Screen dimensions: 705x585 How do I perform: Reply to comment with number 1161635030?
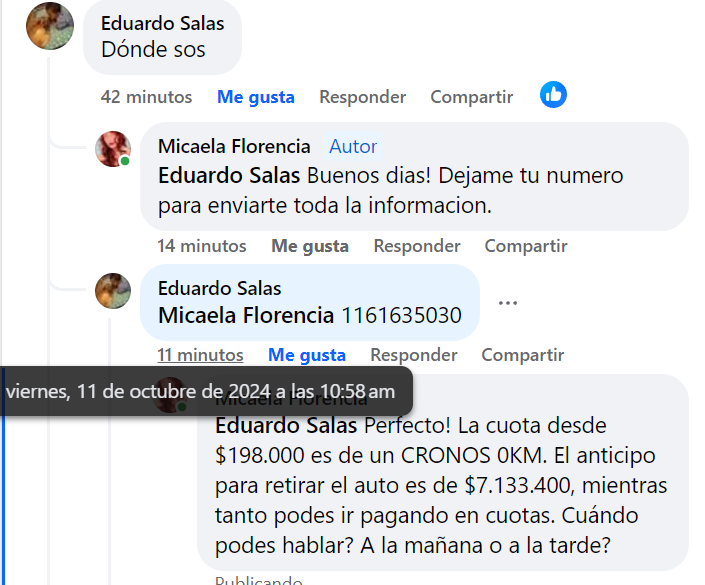click(x=413, y=355)
